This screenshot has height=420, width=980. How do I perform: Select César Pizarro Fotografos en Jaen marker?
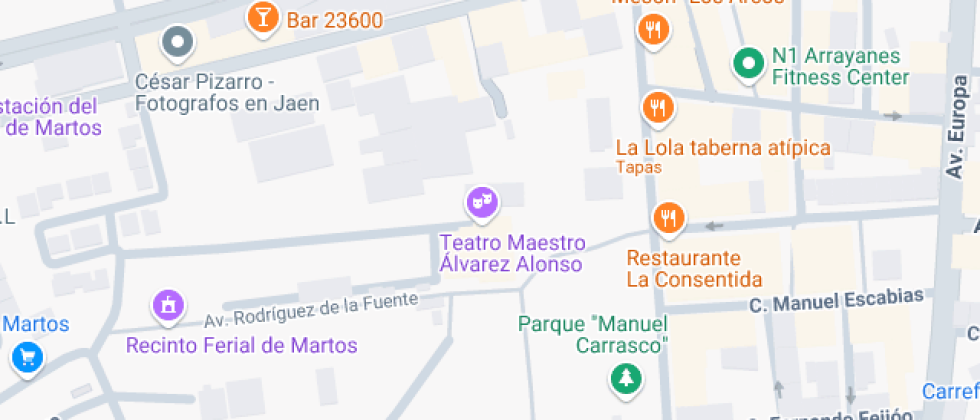pyautogui.click(x=179, y=42)
